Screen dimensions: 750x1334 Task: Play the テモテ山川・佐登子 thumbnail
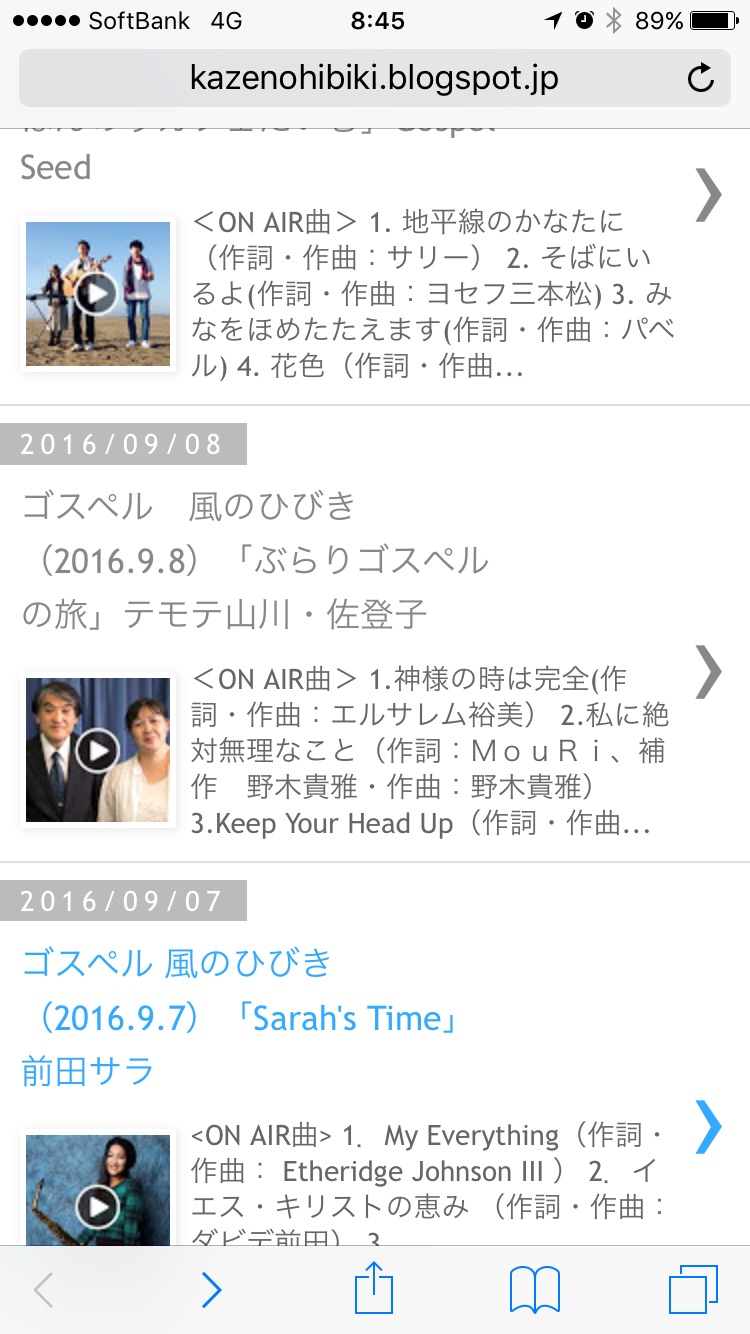click(97, 750)
